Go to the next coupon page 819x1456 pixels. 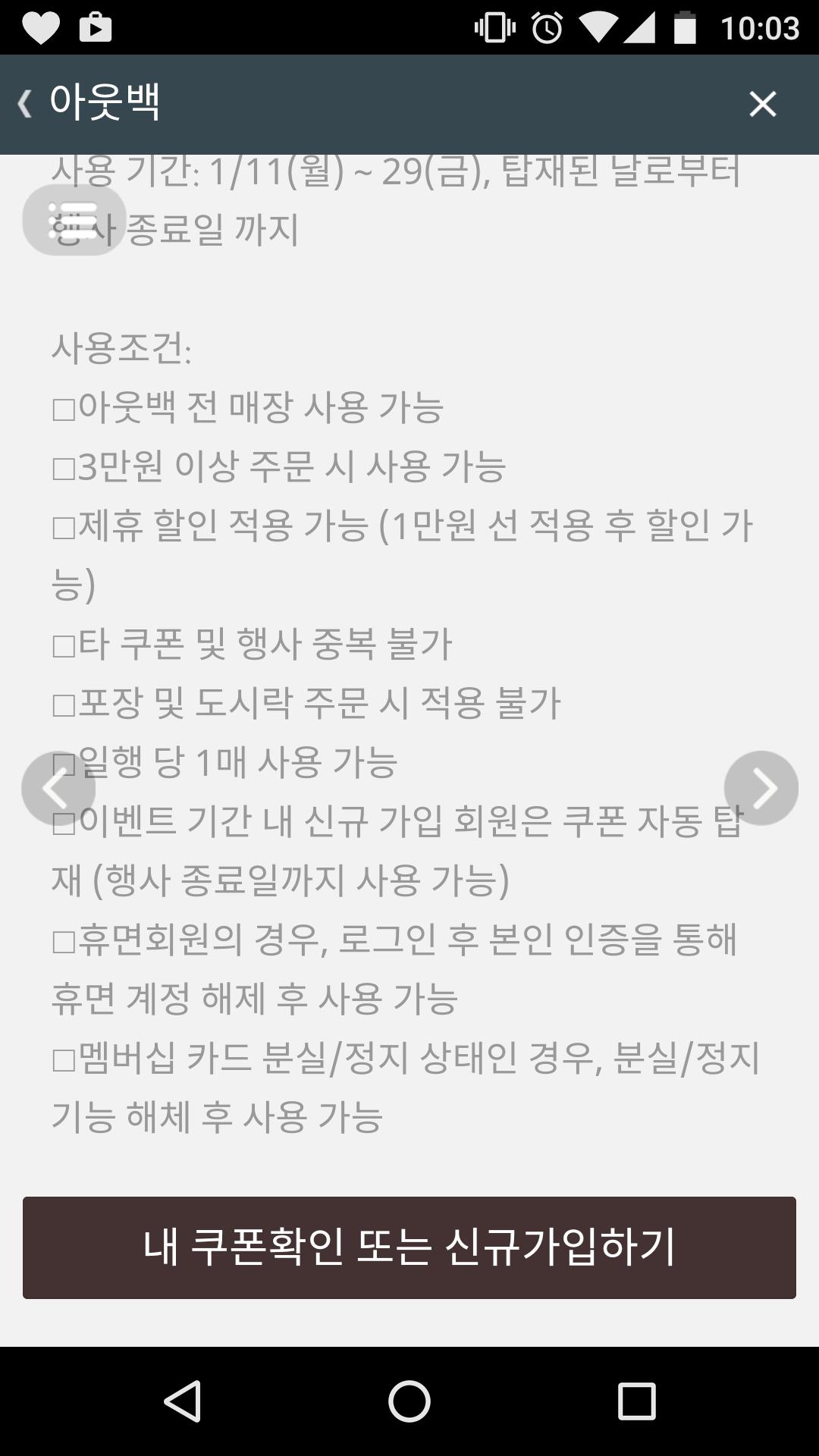coord(761,788)
